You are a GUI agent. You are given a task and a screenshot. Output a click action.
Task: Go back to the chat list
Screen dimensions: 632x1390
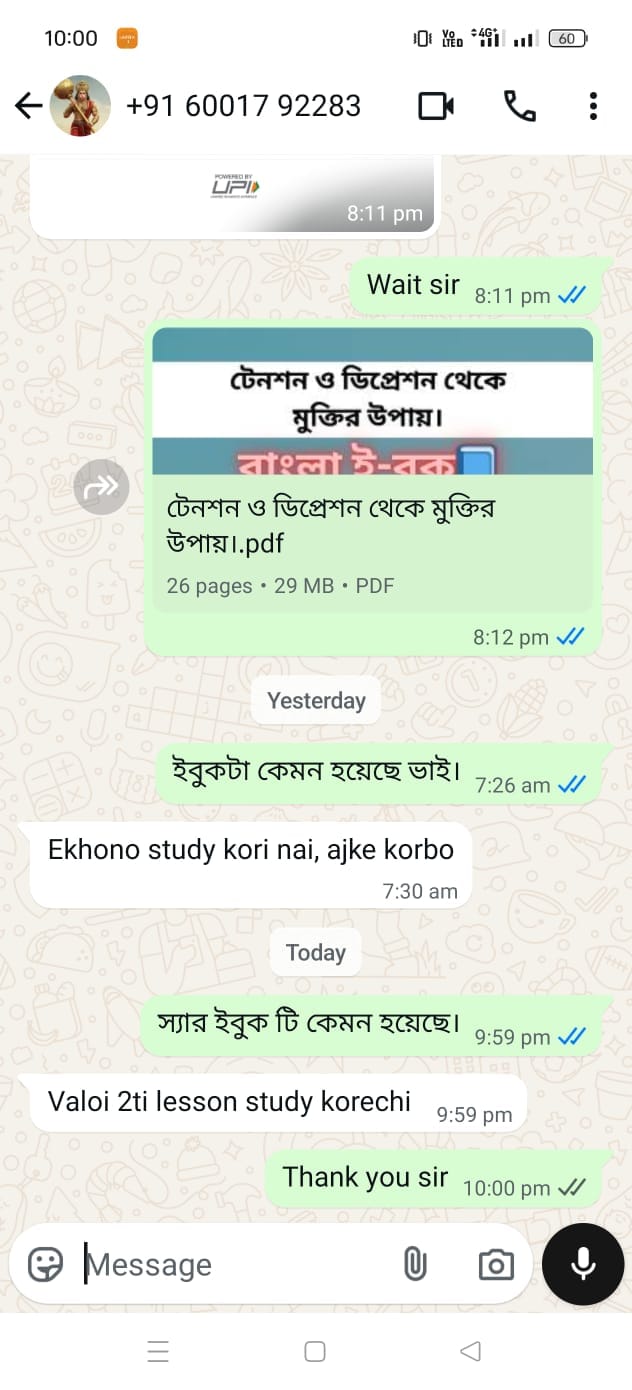tap(28, 106)
